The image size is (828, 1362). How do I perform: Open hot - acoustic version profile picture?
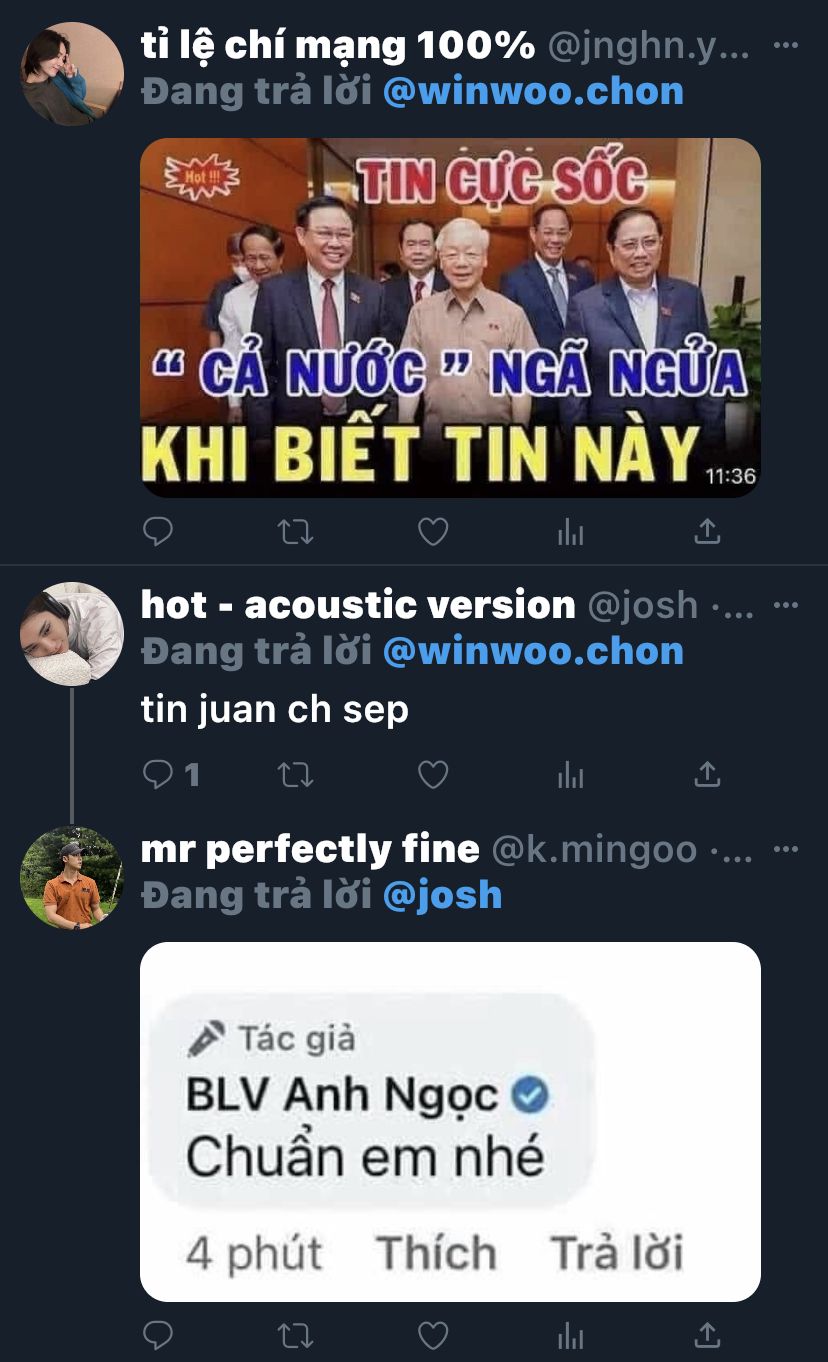(71, 633)
